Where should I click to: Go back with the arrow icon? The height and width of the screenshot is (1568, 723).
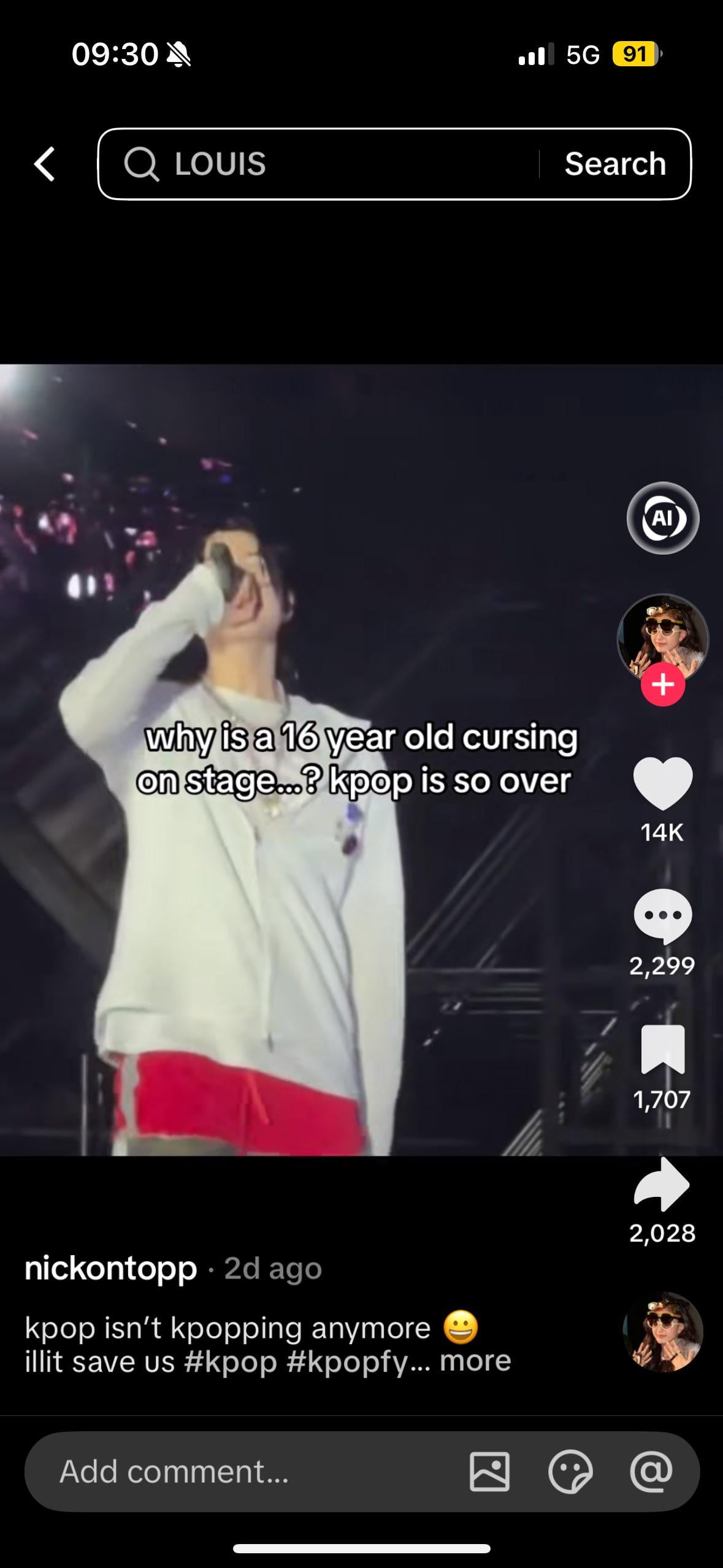coord(45,164)
